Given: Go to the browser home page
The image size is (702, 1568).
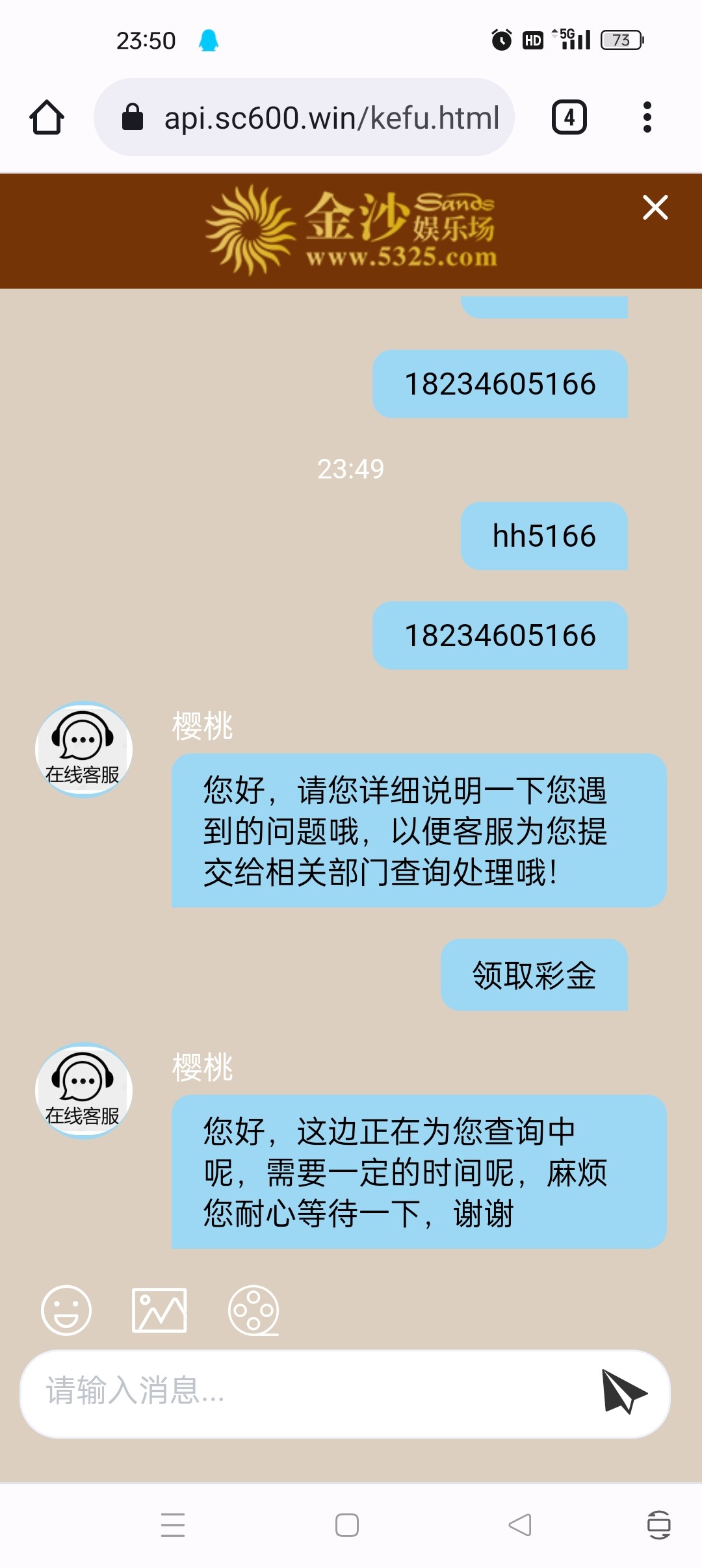Looking at the screenshot, I should click(x=47, y=118).
